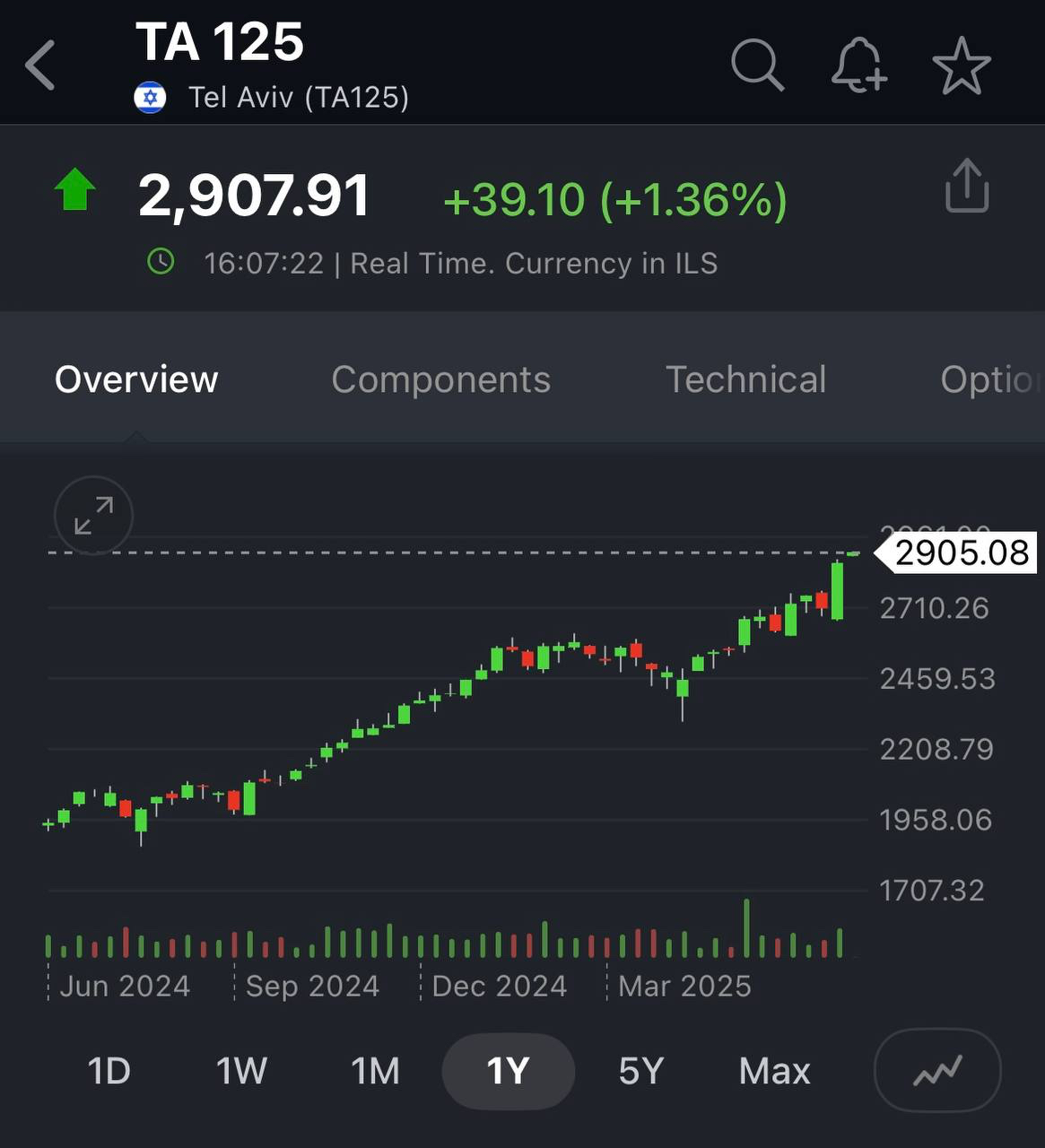Add TA 125 to watchlist star
Image resolution: width=1045 pixels, height=1148 pixels.
tap(961, 65)
